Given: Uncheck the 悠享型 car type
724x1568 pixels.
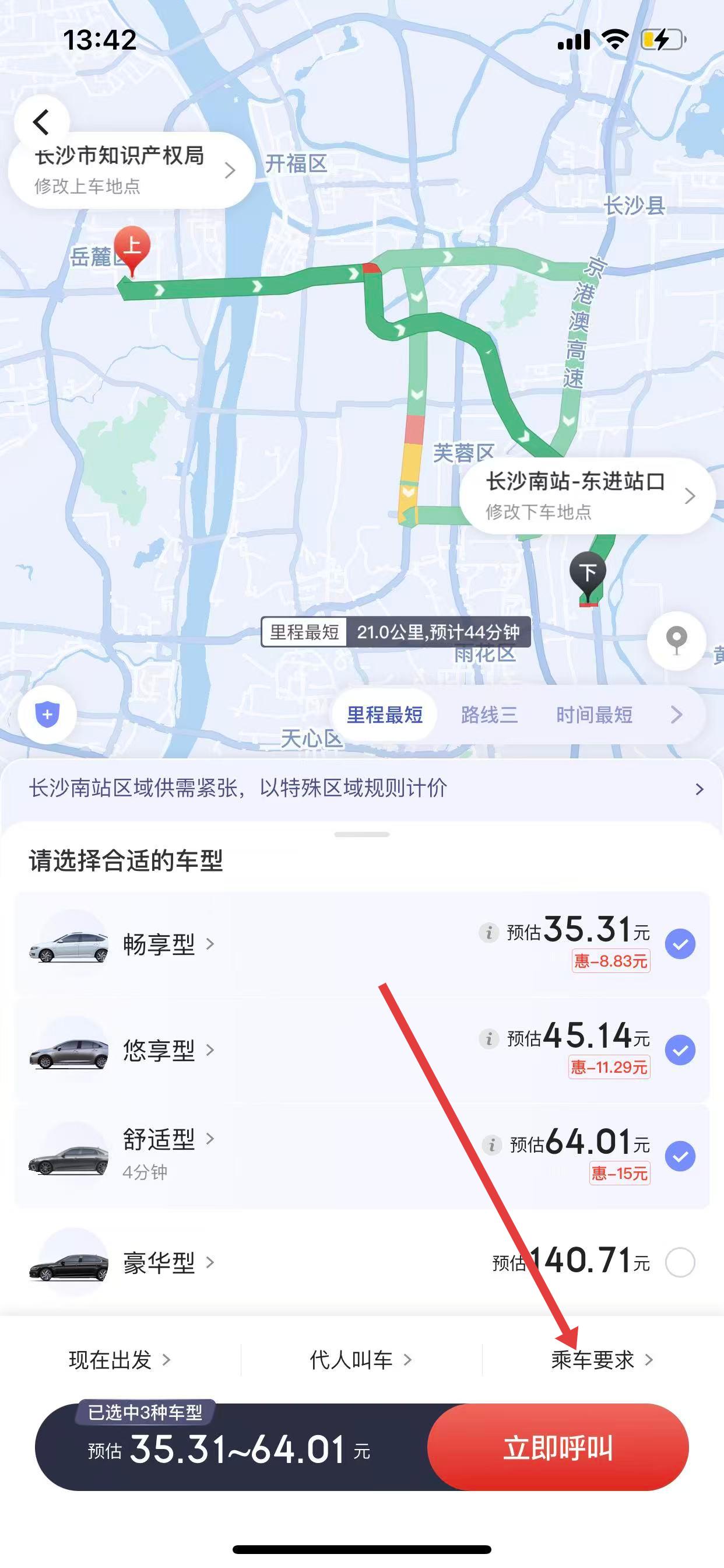Looking at the screenshot, I should [680, 1050].
